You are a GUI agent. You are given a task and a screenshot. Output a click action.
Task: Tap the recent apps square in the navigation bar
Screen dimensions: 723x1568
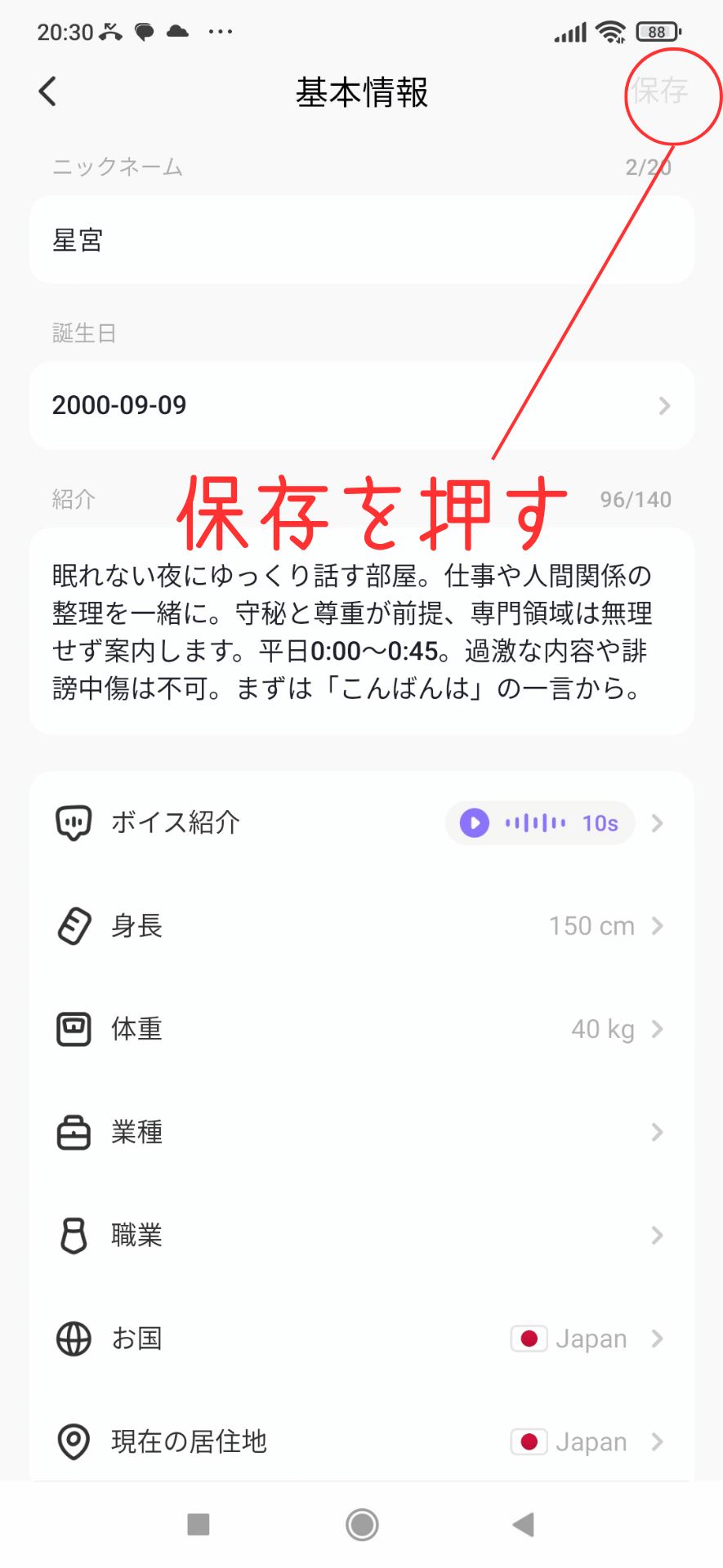(x=196, y=1525)
